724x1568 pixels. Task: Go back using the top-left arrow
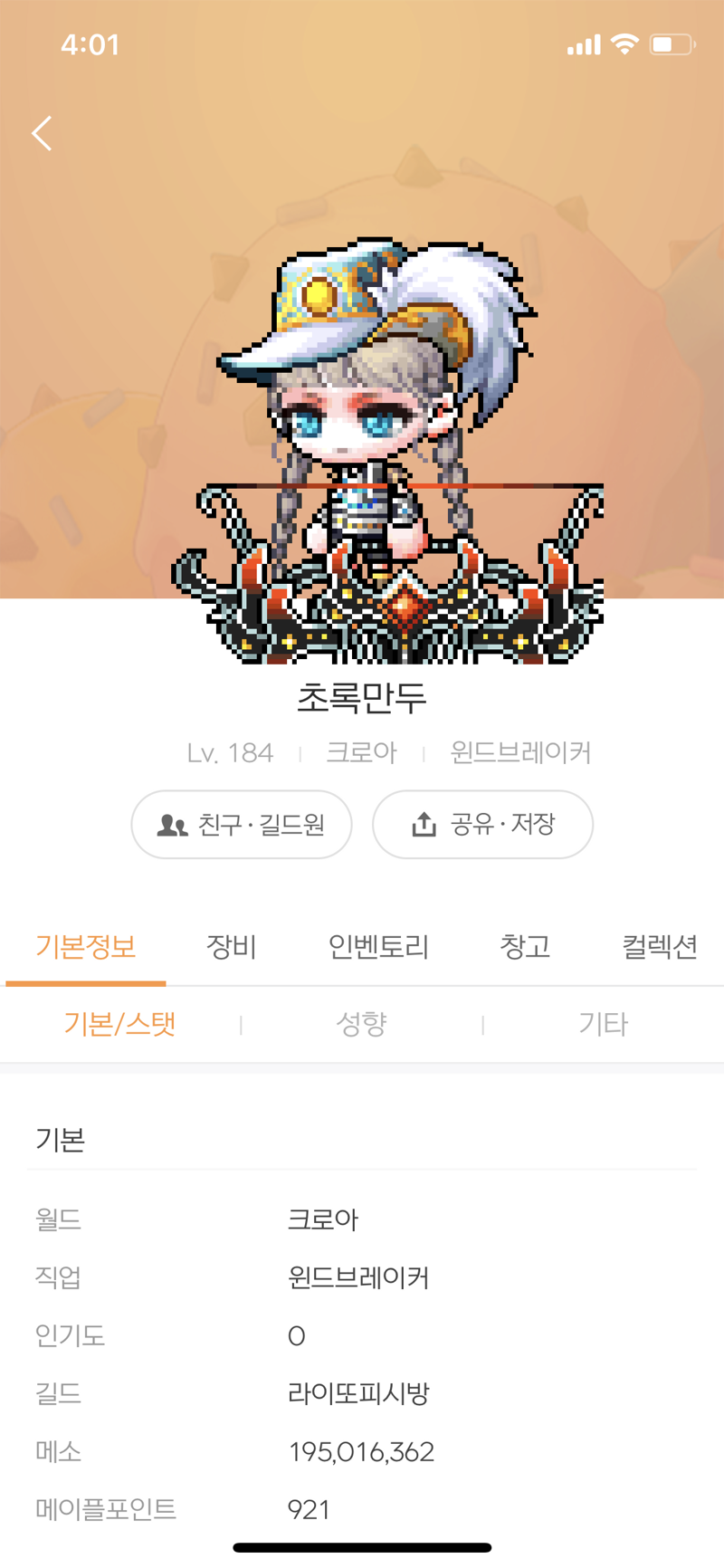tap(42, 133)
